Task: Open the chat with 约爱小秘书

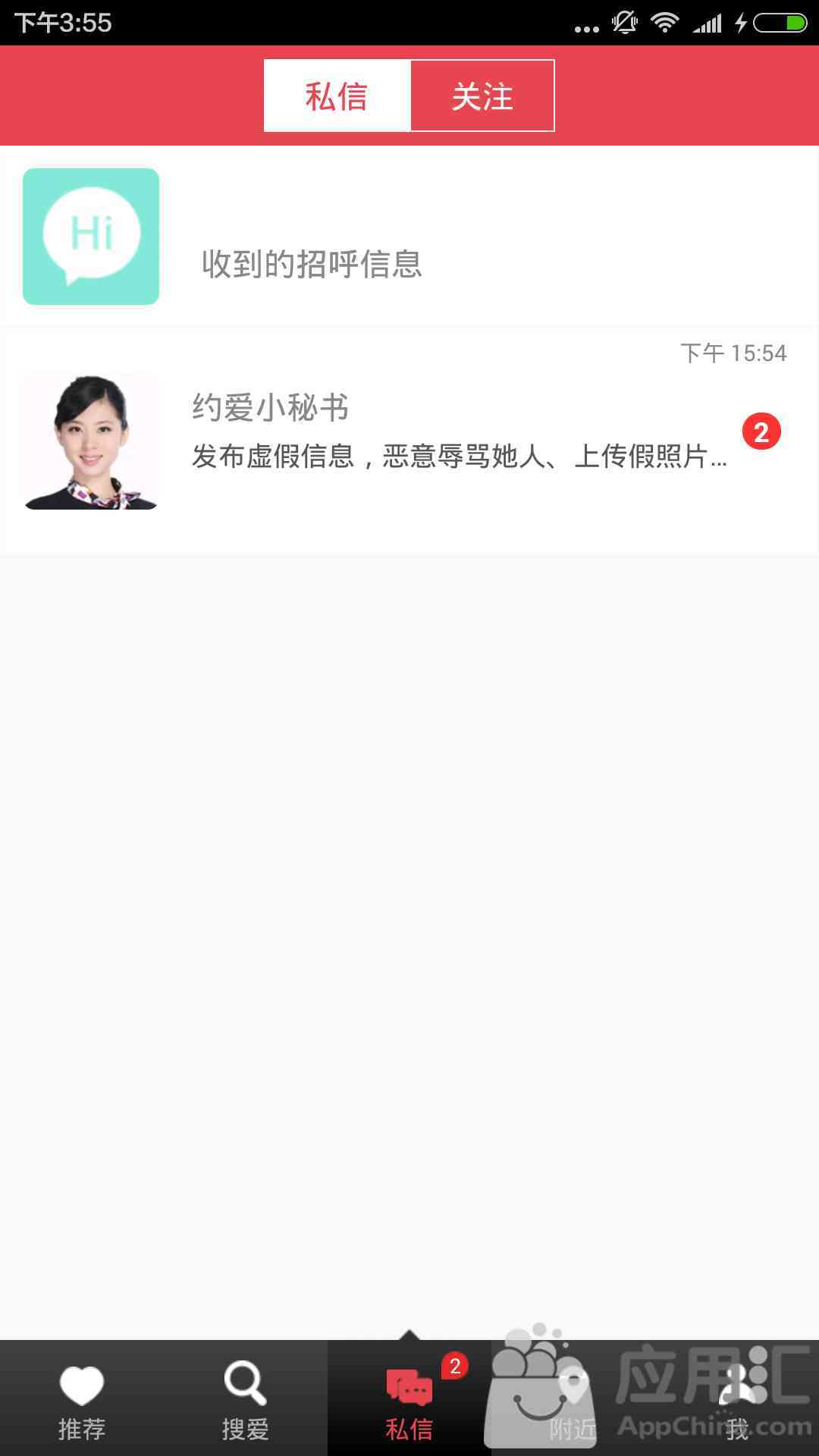Action: tap(409, 441)
